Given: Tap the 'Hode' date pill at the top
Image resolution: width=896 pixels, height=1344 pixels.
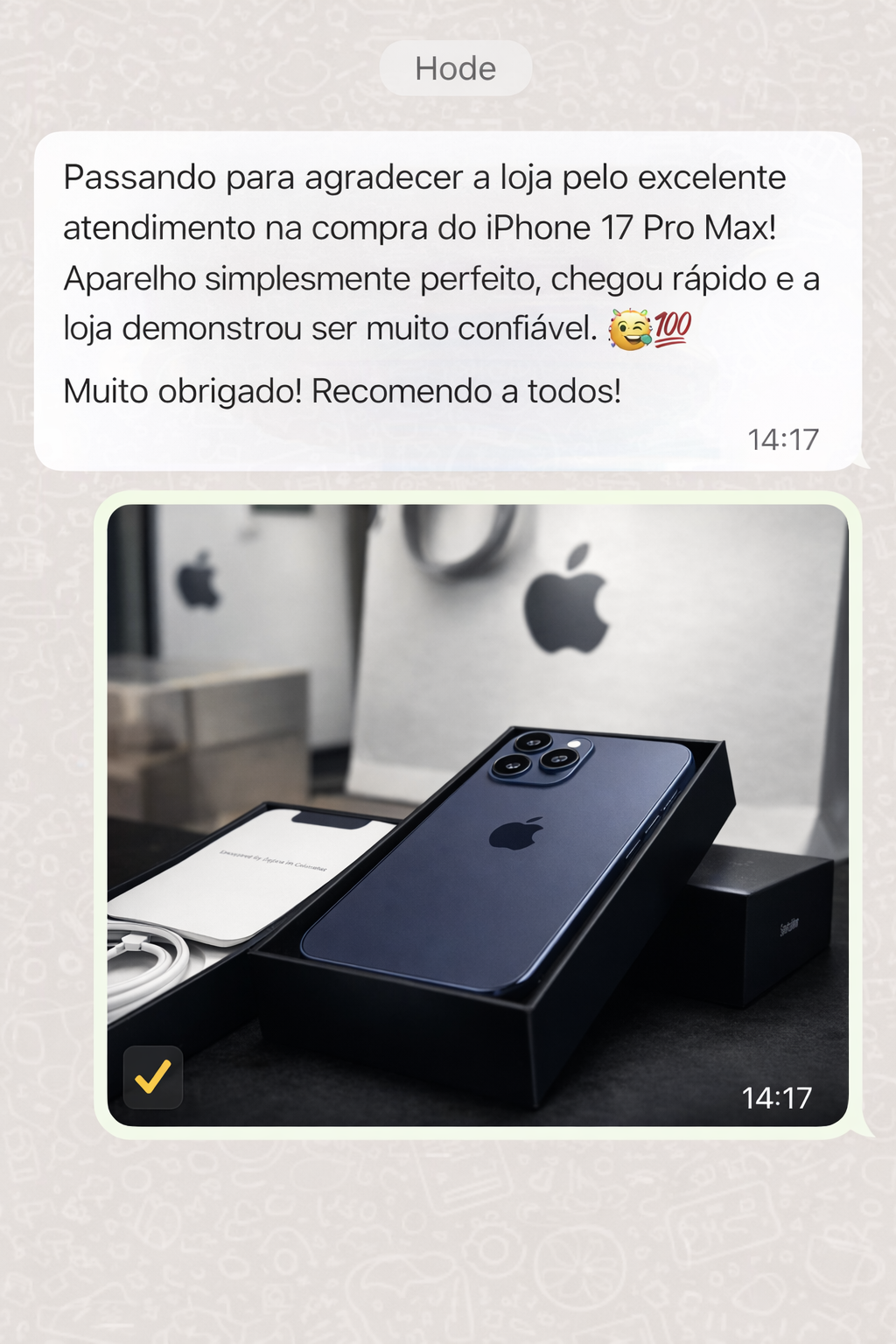Looking at the screenshot, I should point(454,67).
